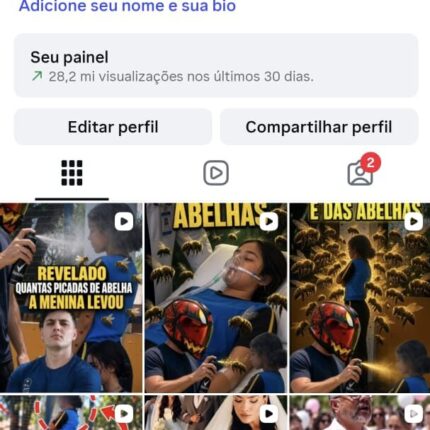Open the reel of the girl with an oxygen mask
The height and width of the screenshot is (430, 430).
tap(216, 298)
